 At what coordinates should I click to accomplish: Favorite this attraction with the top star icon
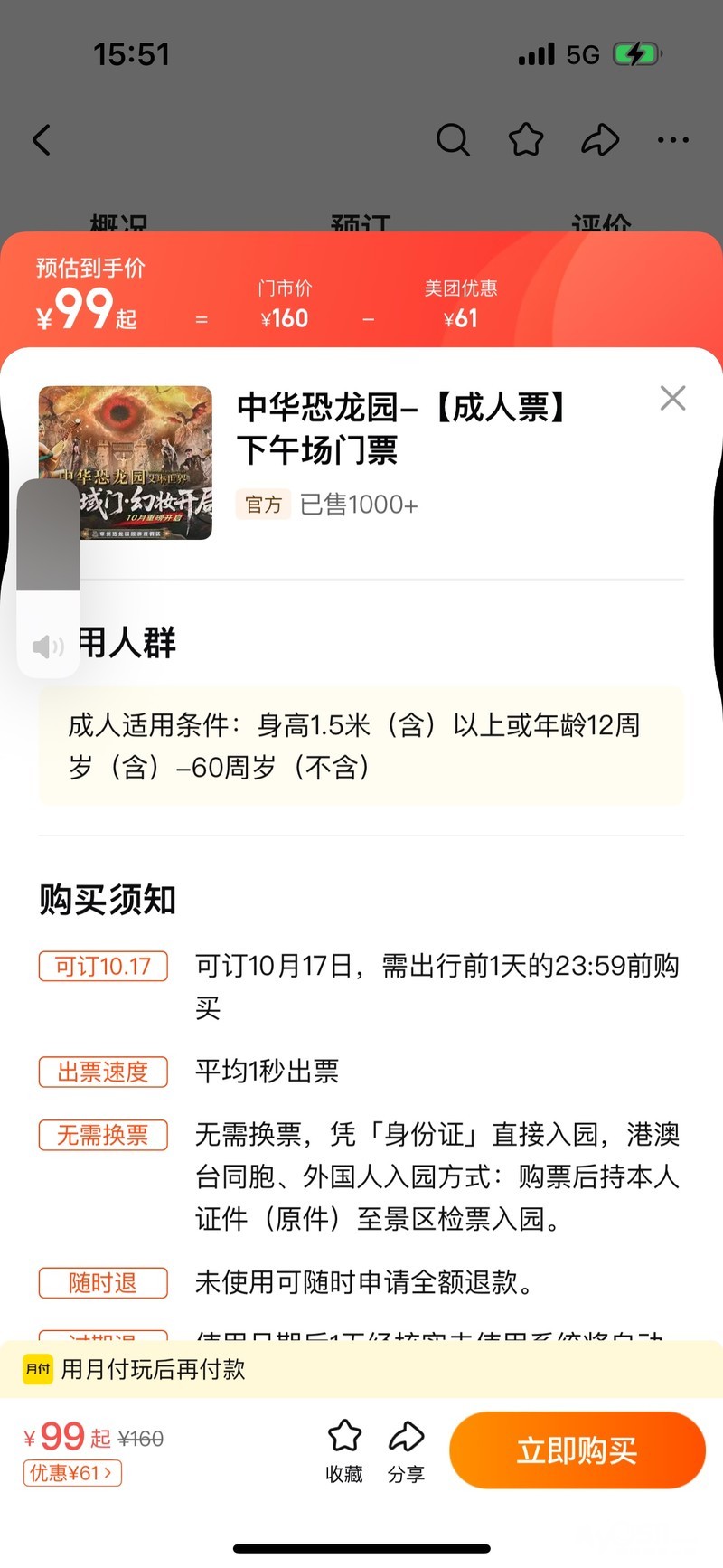pos(526,140)
